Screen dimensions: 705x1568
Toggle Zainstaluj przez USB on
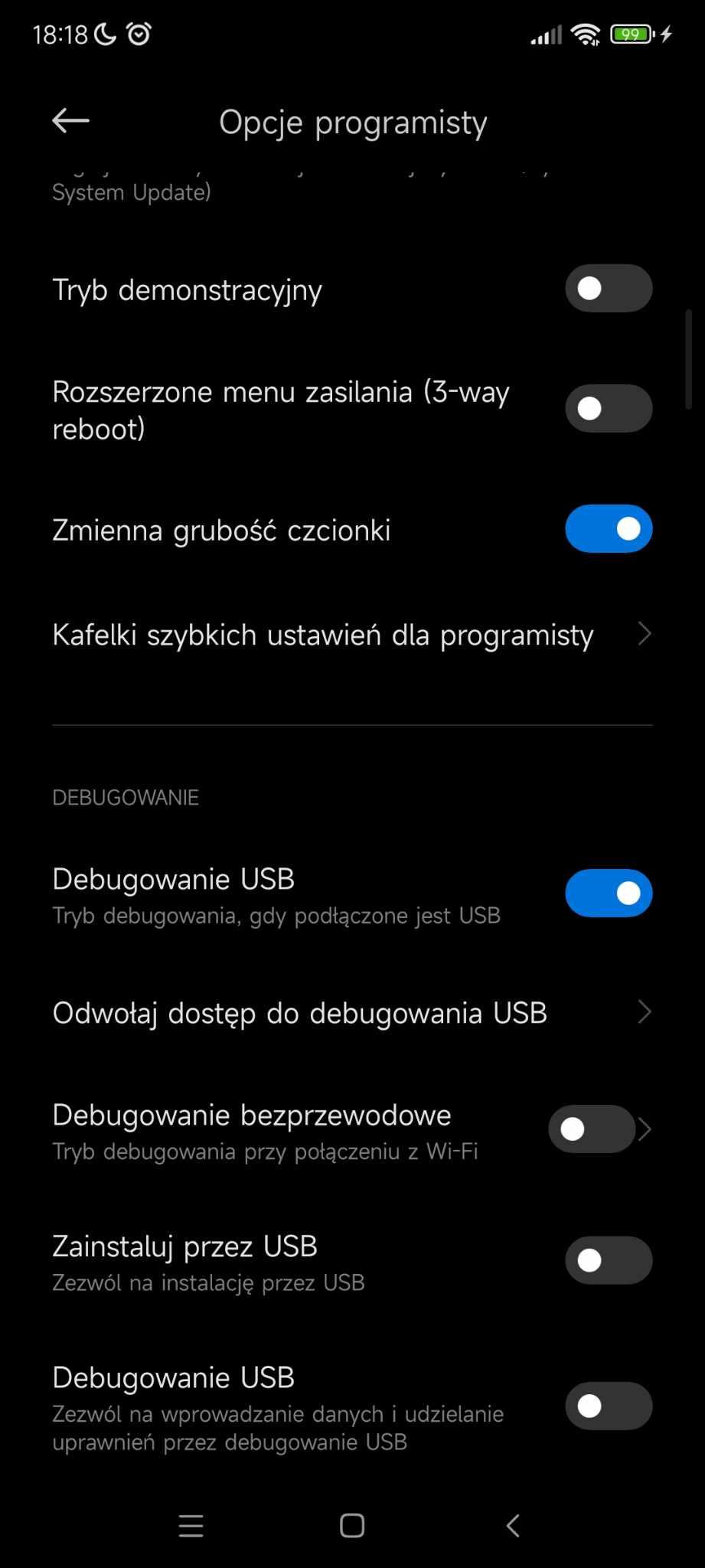(x=608, y=1260)
